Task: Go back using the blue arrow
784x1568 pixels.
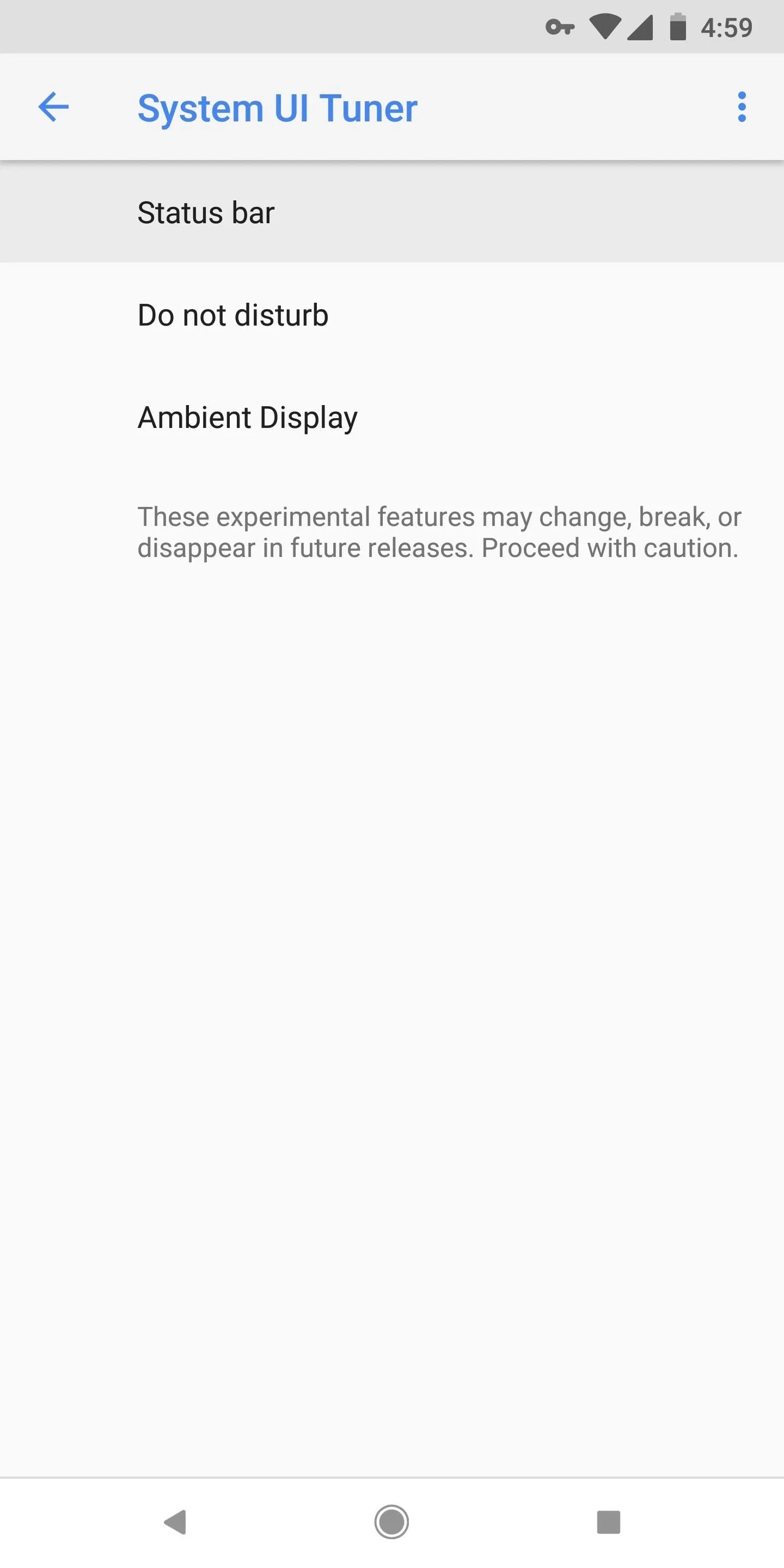Action: (53, 107)
